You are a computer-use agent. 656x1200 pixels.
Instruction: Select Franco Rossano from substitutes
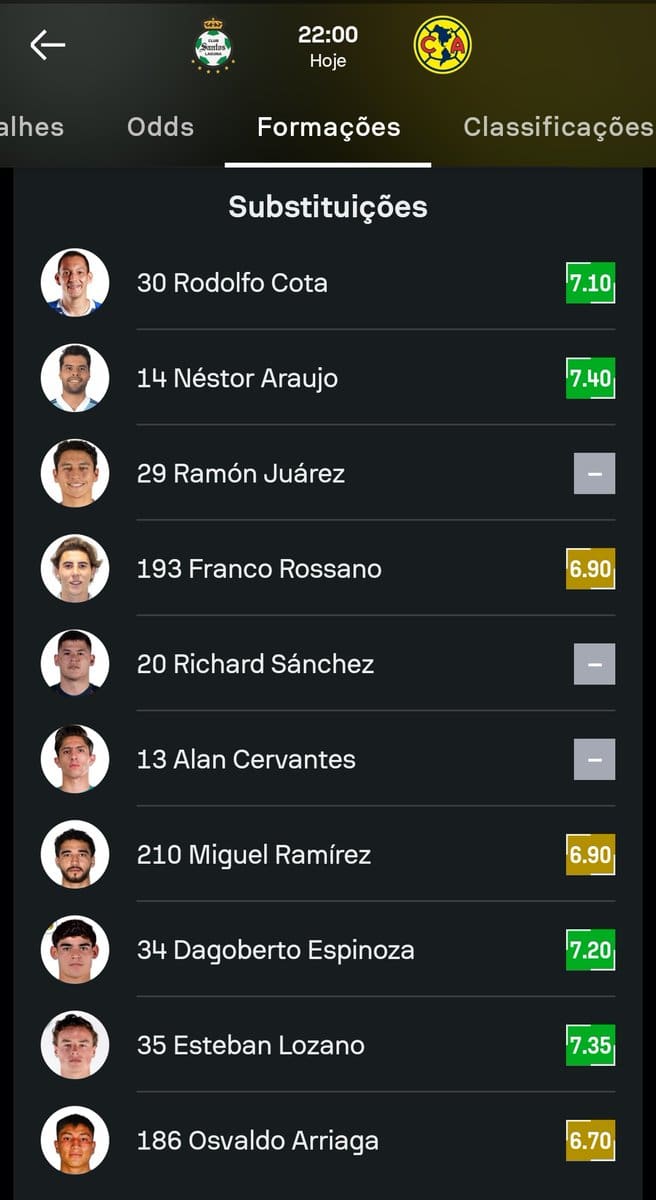coord(258,569)
